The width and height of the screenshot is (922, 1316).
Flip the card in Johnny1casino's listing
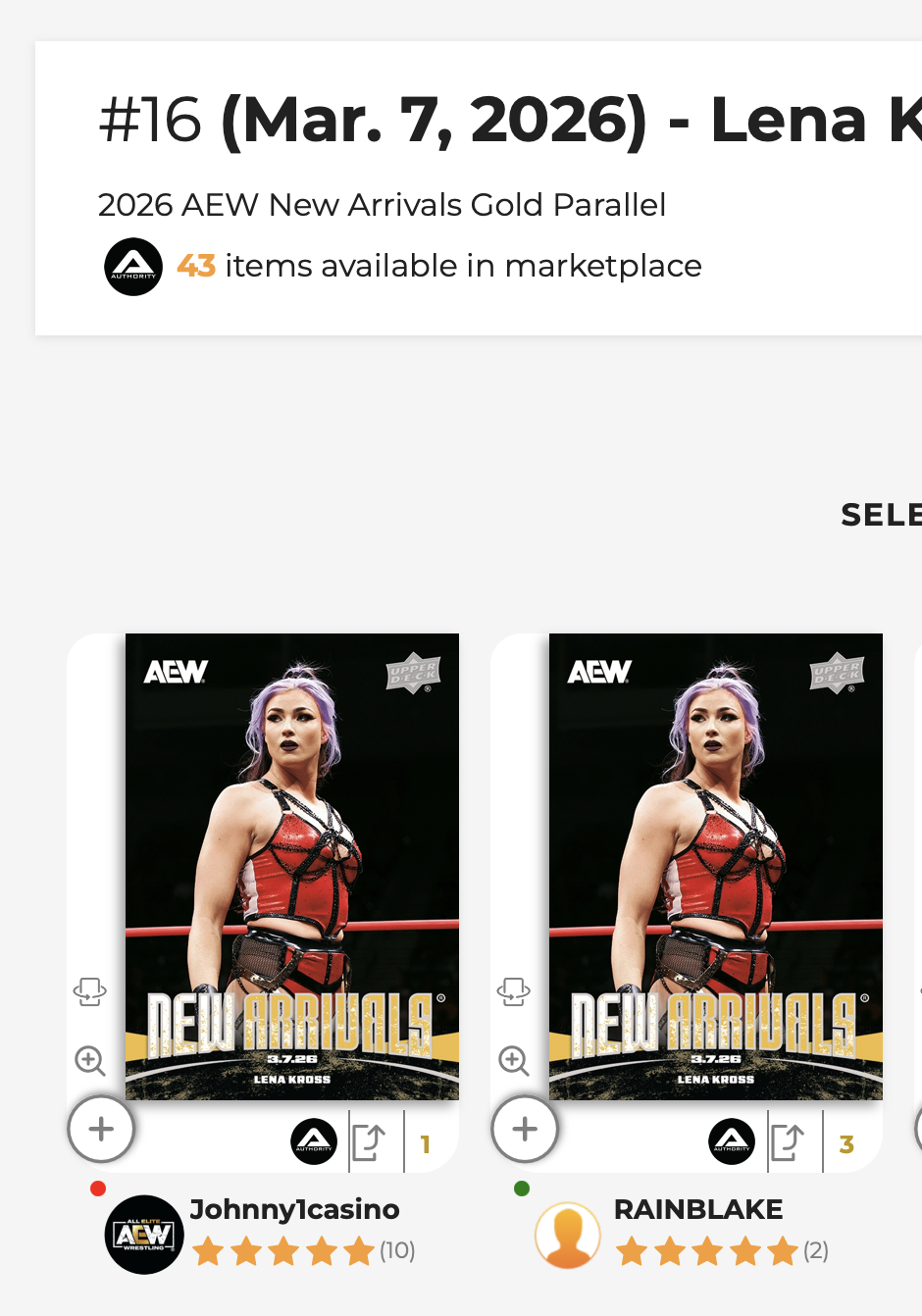tap(90, 991)
